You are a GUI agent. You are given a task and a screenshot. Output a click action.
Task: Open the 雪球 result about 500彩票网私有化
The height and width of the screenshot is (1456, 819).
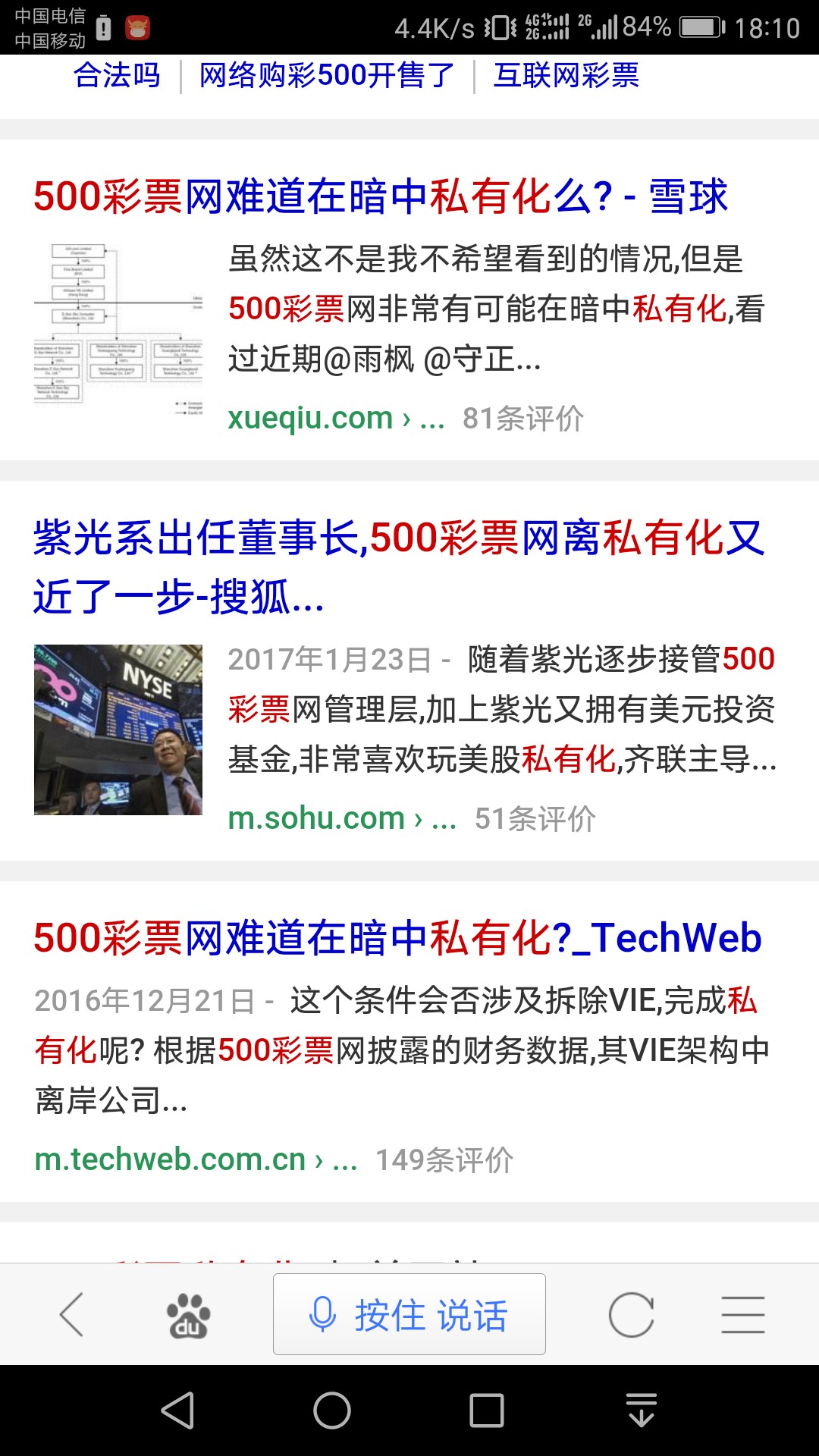[x=380, y=196]
